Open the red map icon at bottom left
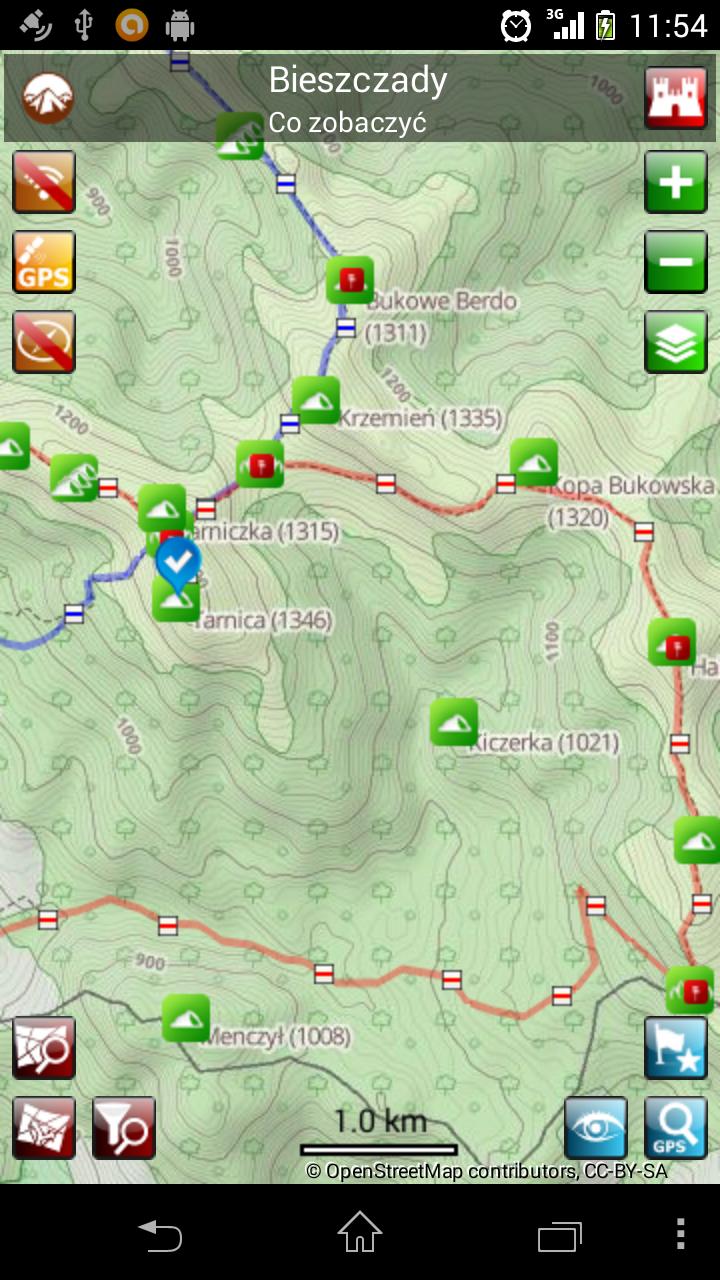Screen dimensions: 720x1280 [44, 1127]
